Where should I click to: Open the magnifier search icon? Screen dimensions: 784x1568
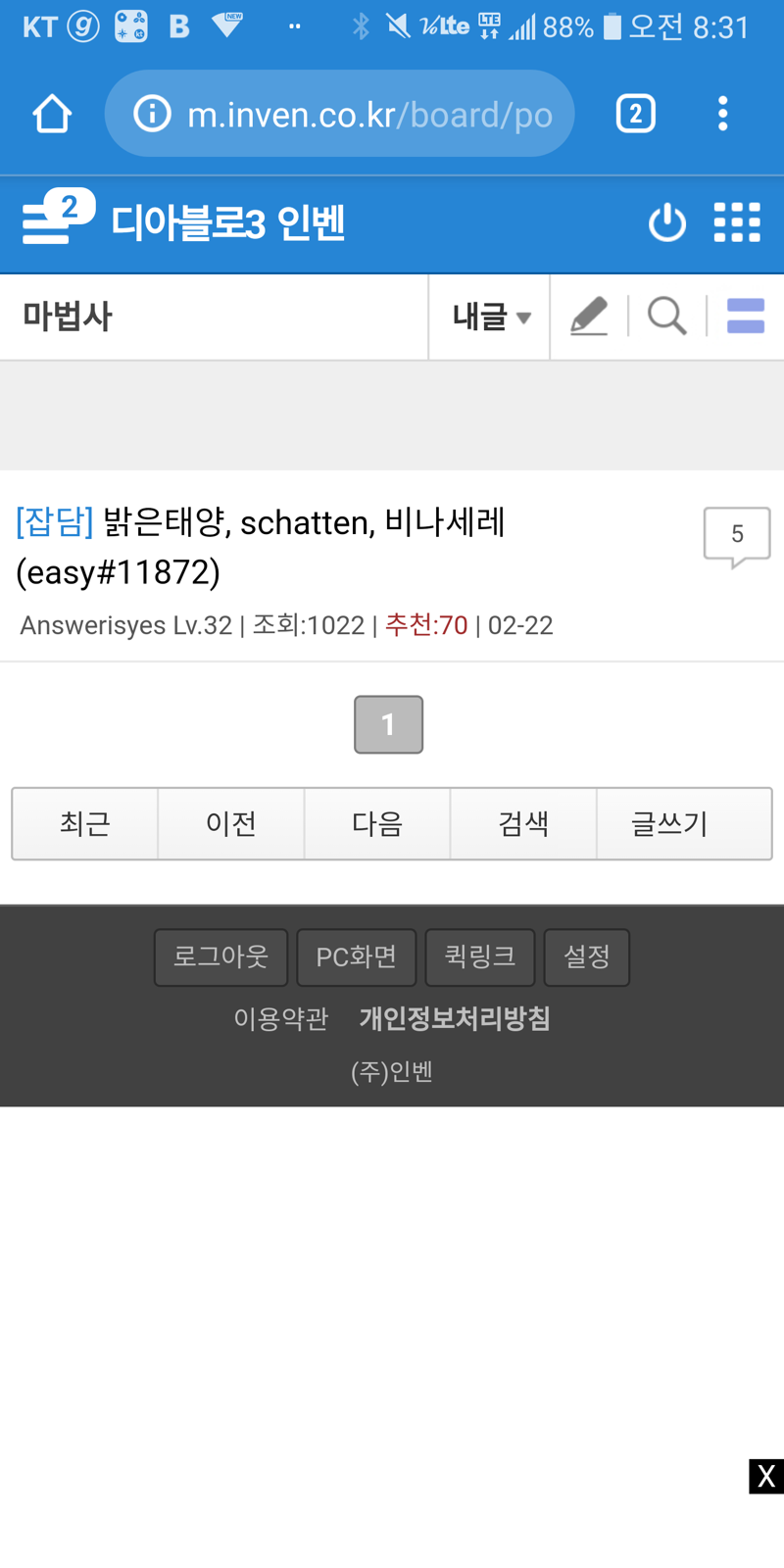667,317
